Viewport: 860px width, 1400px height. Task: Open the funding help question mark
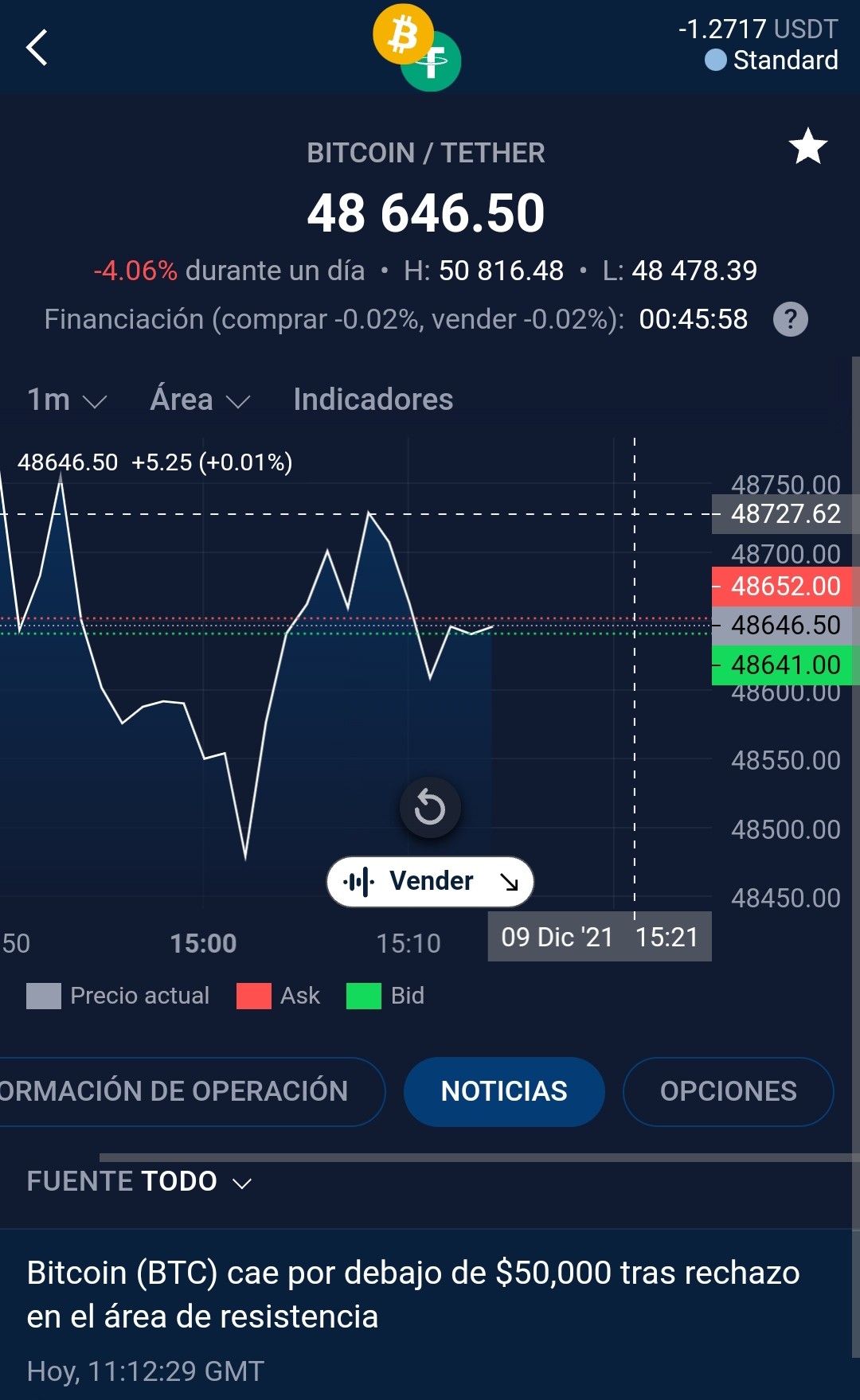[790, 319]
